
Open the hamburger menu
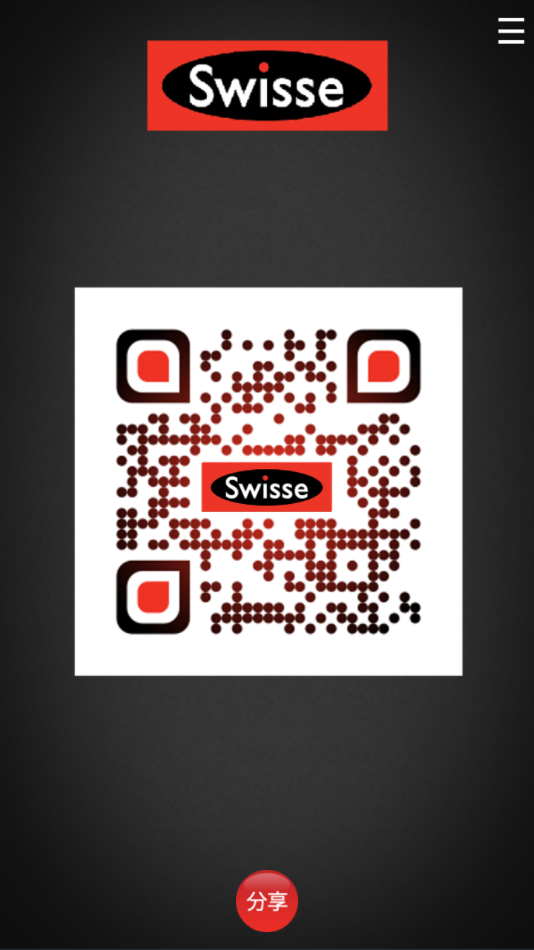point(511,30)
